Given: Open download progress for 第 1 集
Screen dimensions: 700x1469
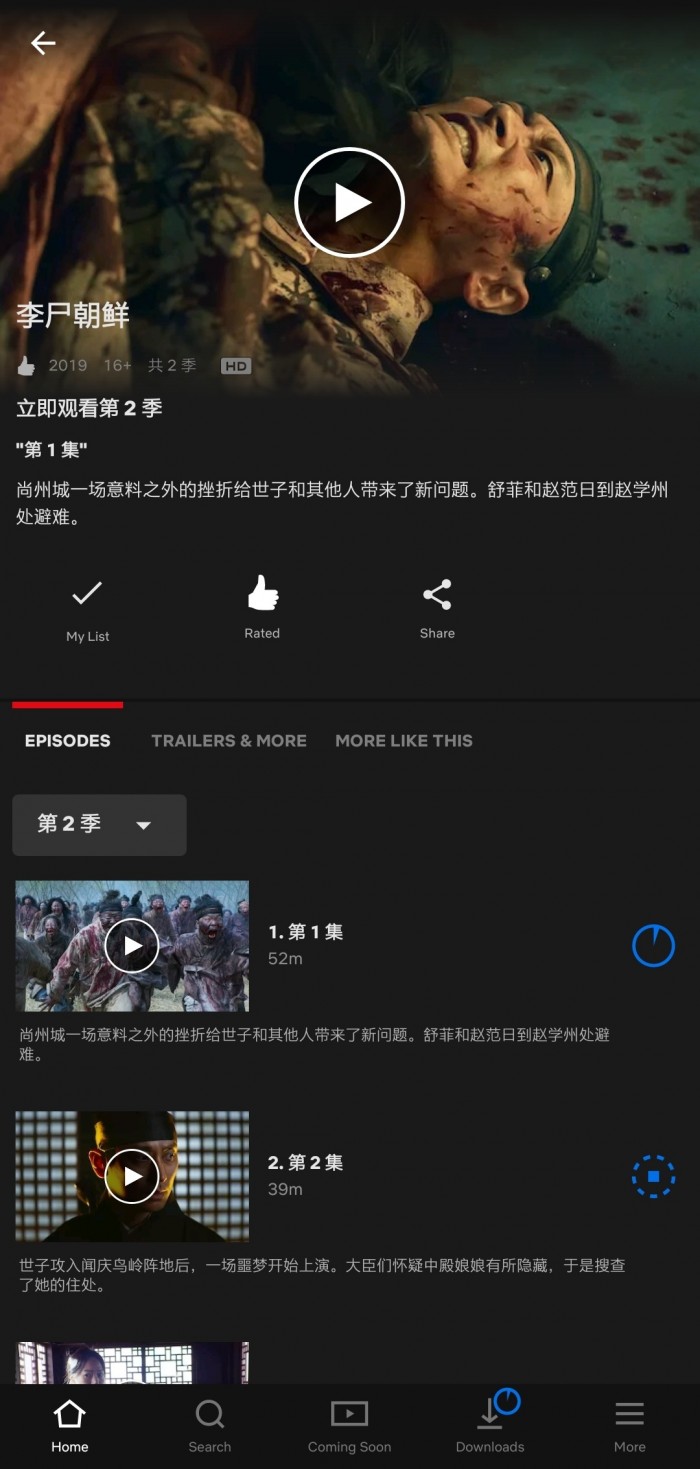Looking at the screenshot, I should tap(653, 945).
